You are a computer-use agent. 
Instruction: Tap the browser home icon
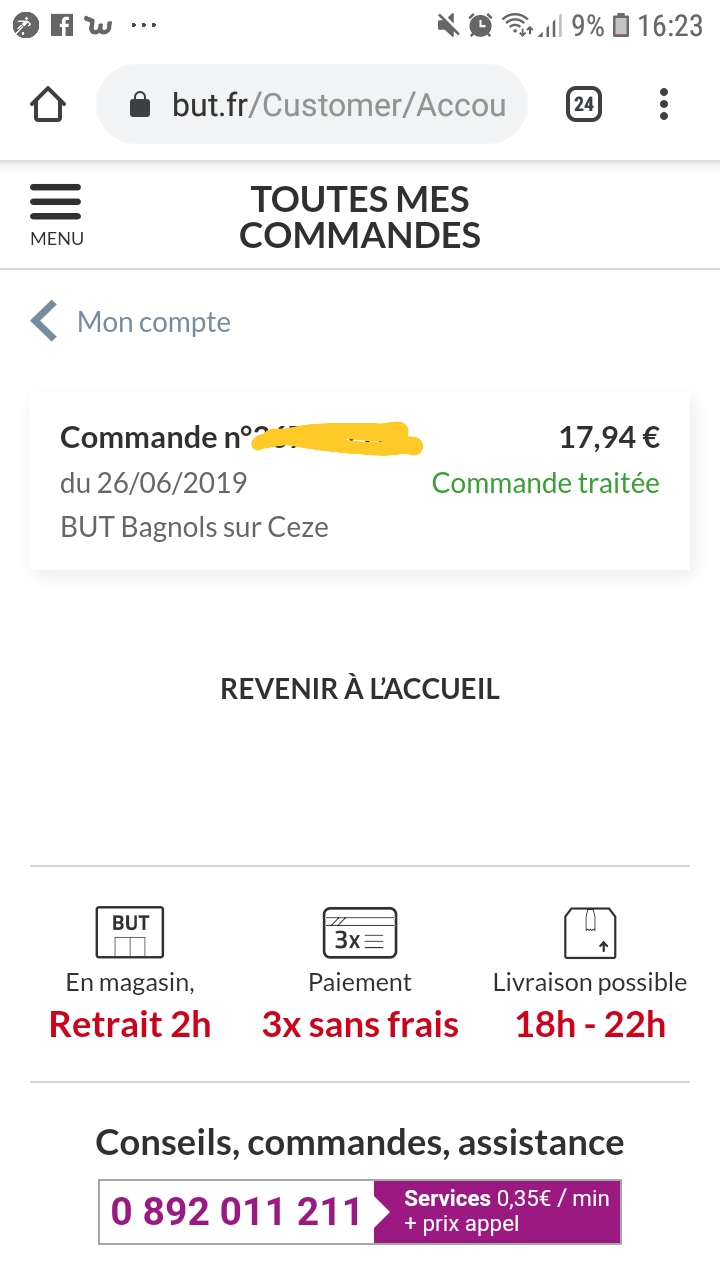(49, 105)
